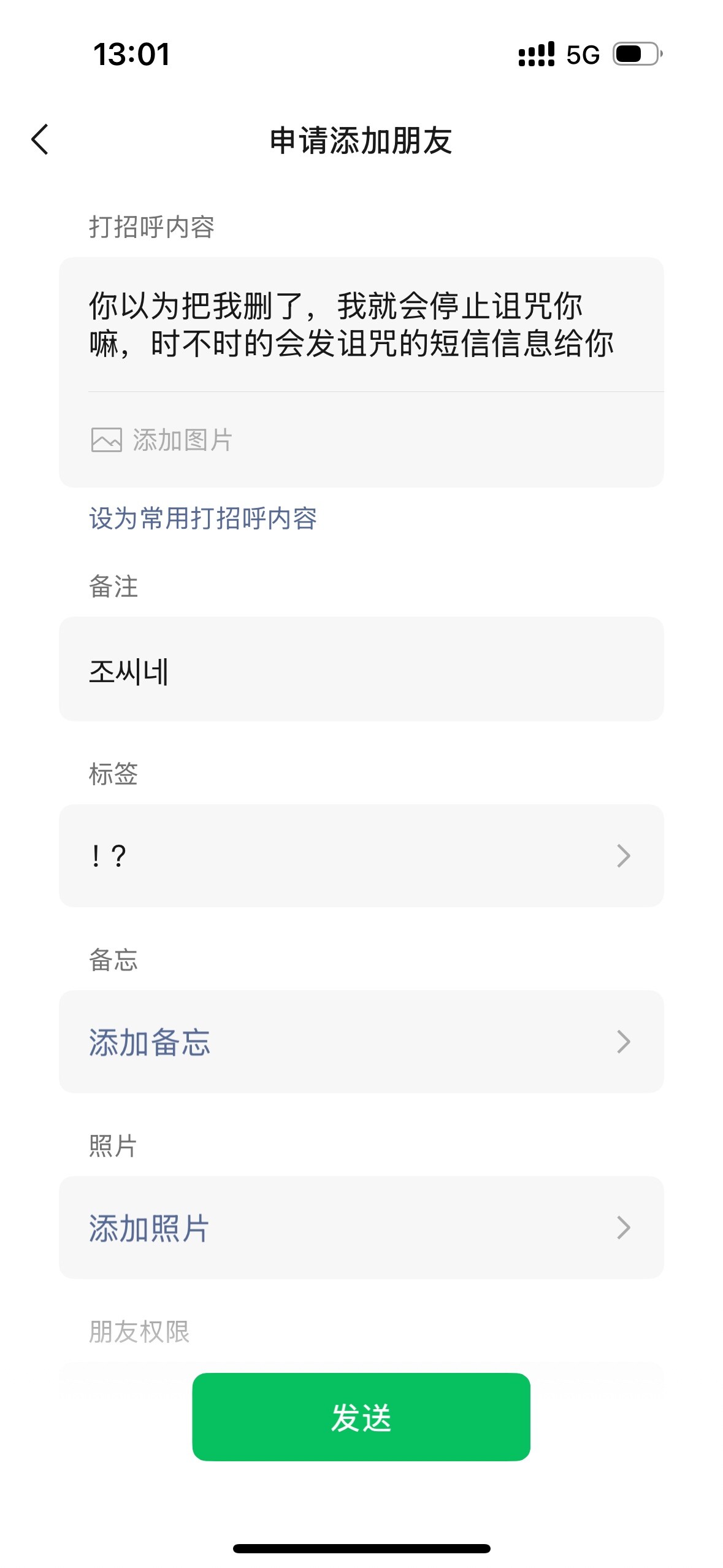The image size is (723, 1568).
Task: Edit the greeting message text field
Action: [361, 325]
